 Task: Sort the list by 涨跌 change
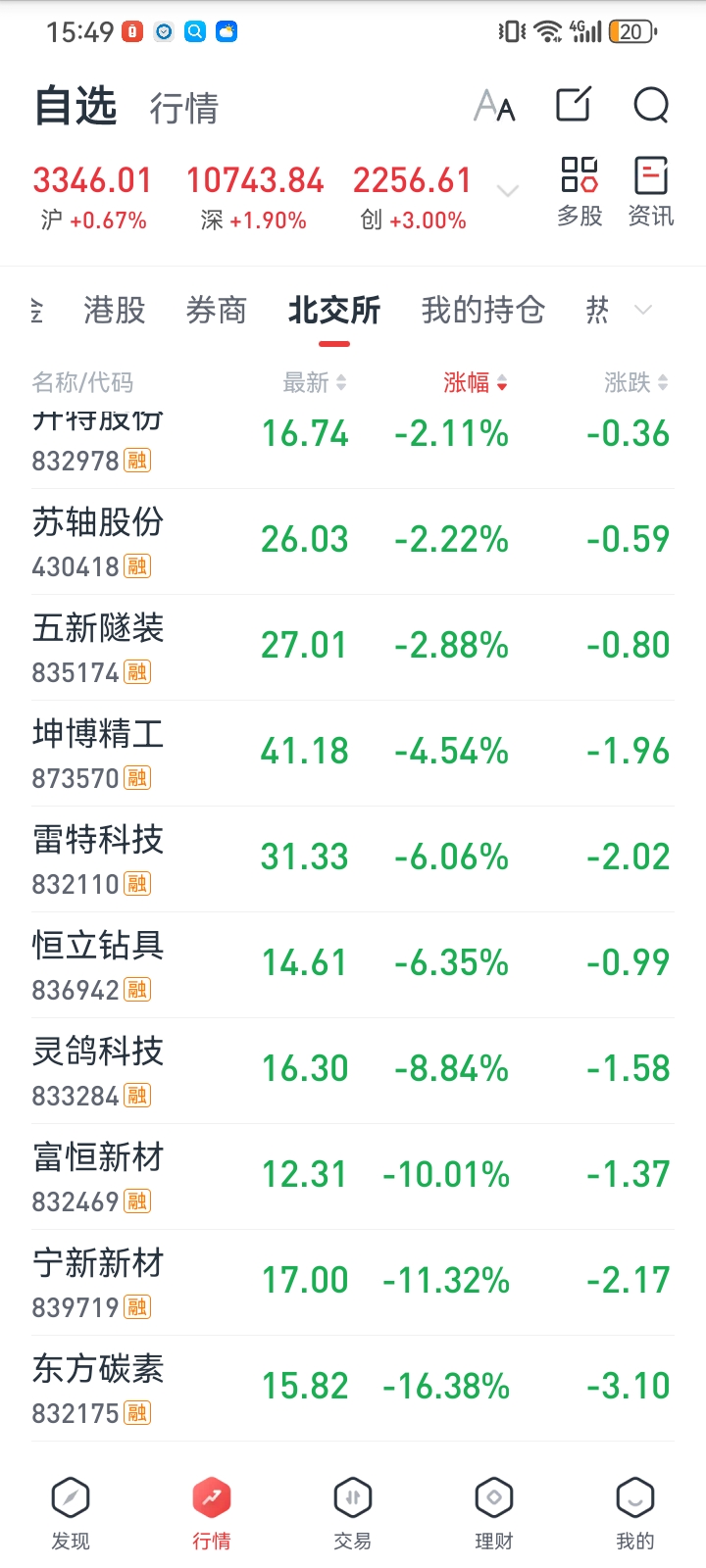[635, 383]
